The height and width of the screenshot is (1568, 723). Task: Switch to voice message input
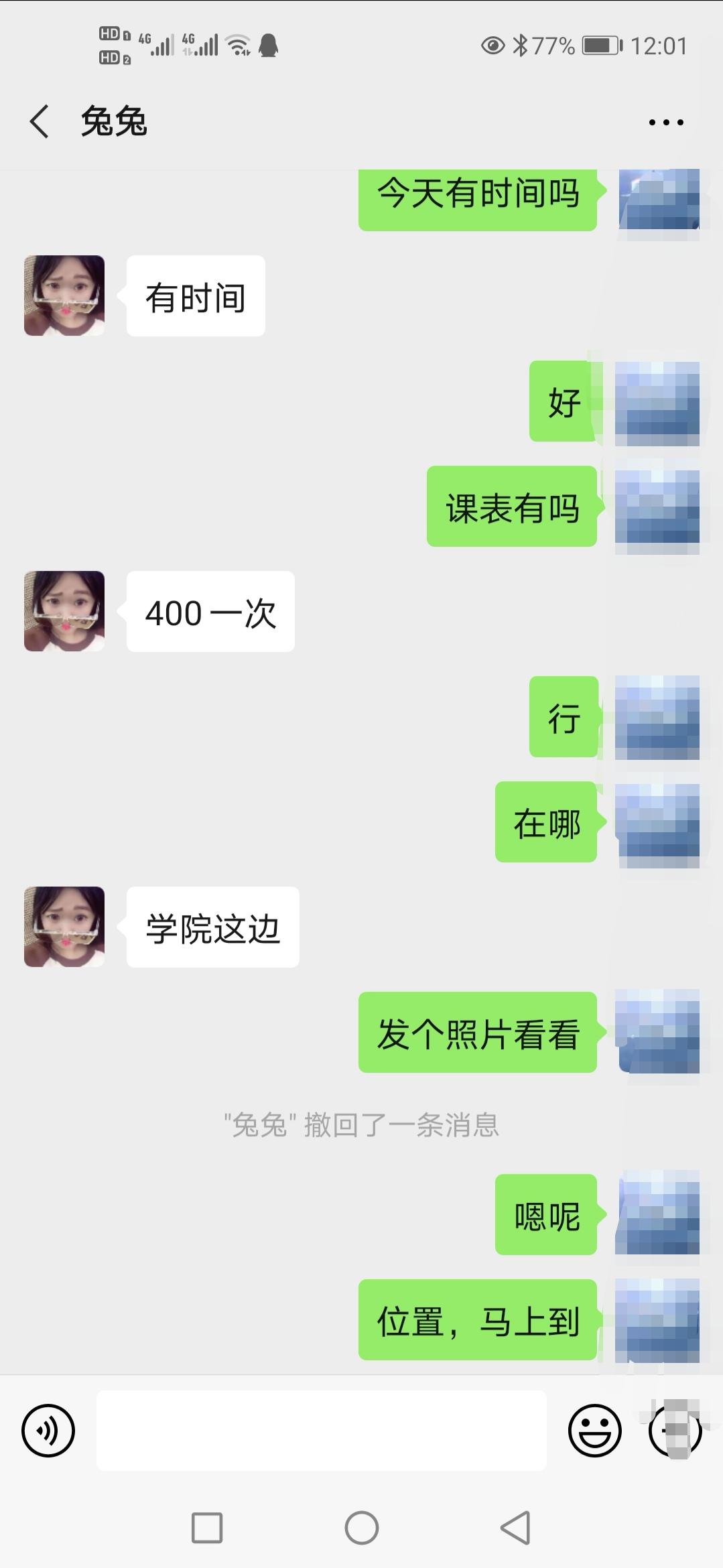pyautogui.click(x=48, y=1431)
